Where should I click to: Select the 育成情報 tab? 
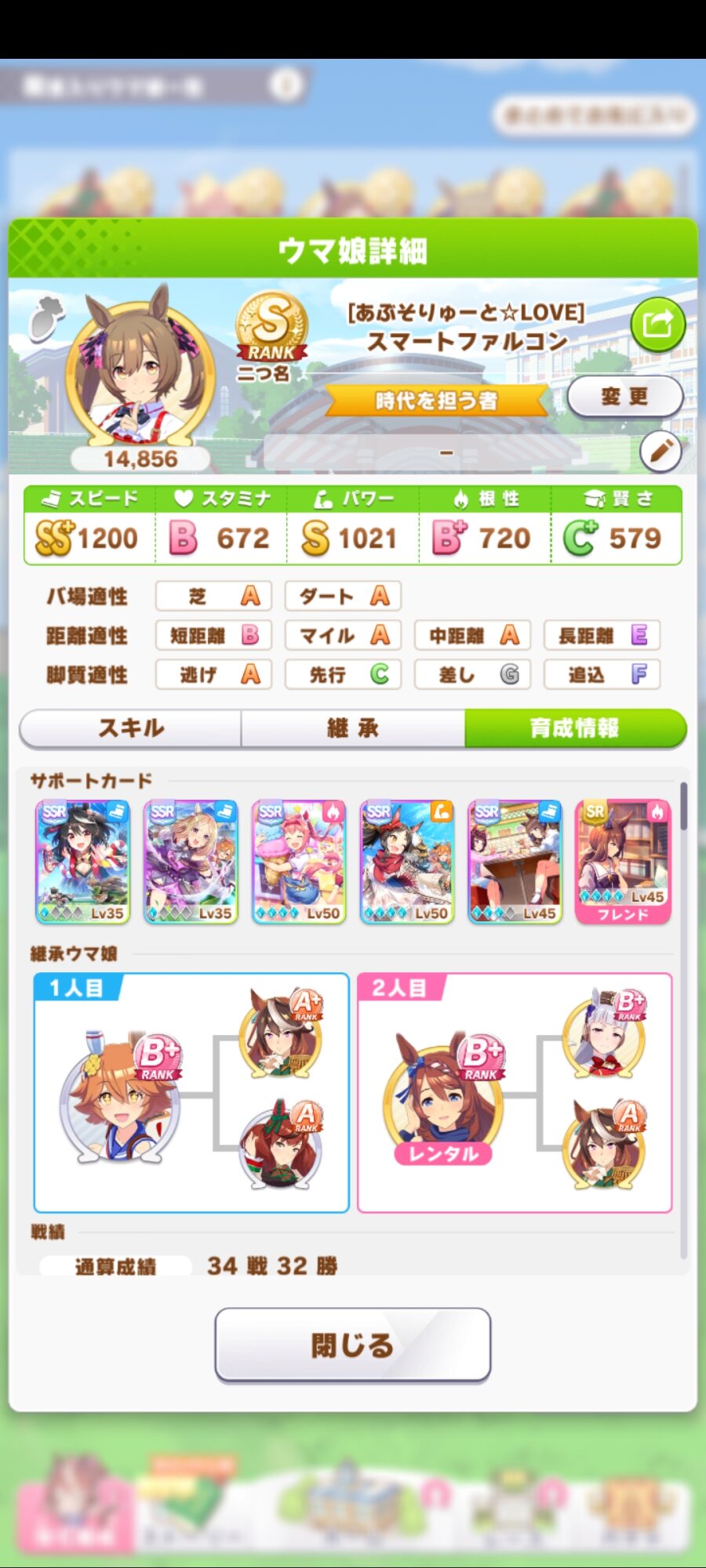pos(575,728)
